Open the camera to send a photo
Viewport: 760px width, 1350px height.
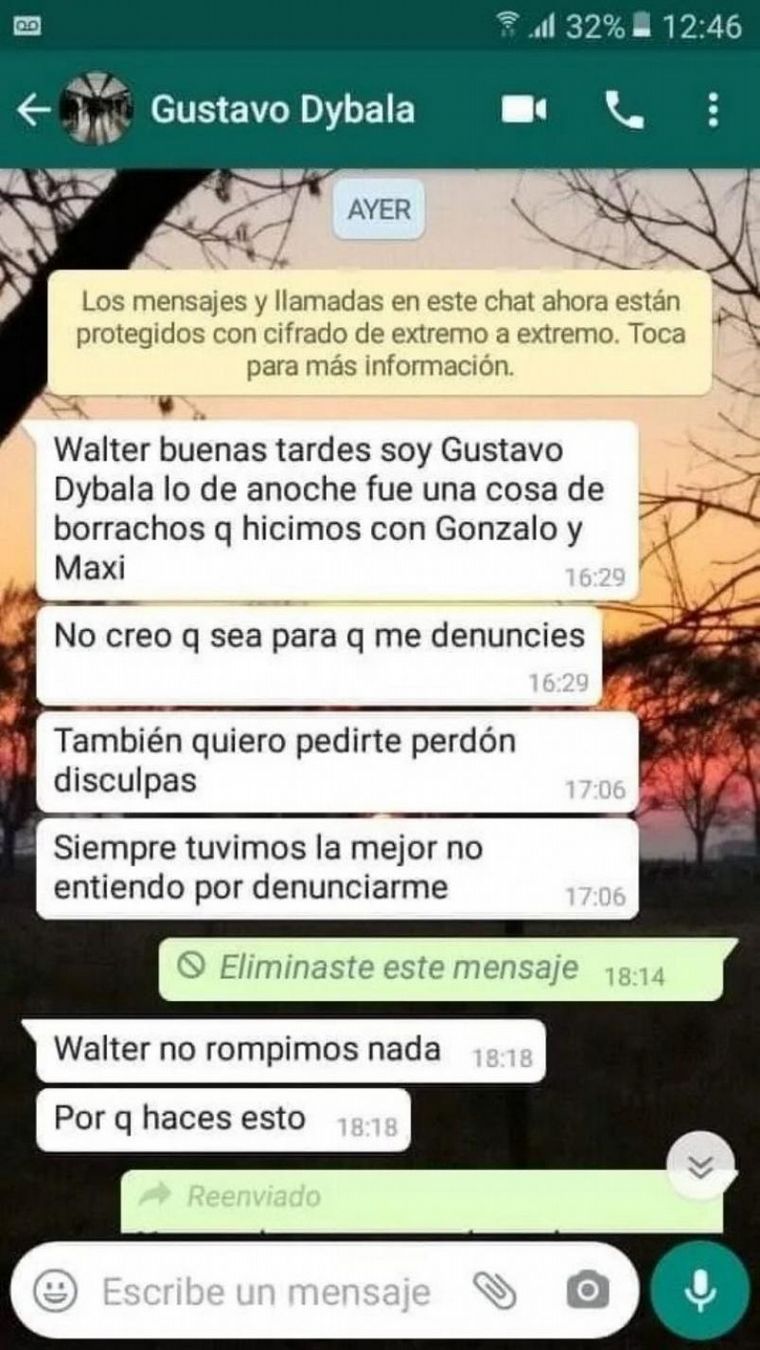click(x=586, y=1293)
